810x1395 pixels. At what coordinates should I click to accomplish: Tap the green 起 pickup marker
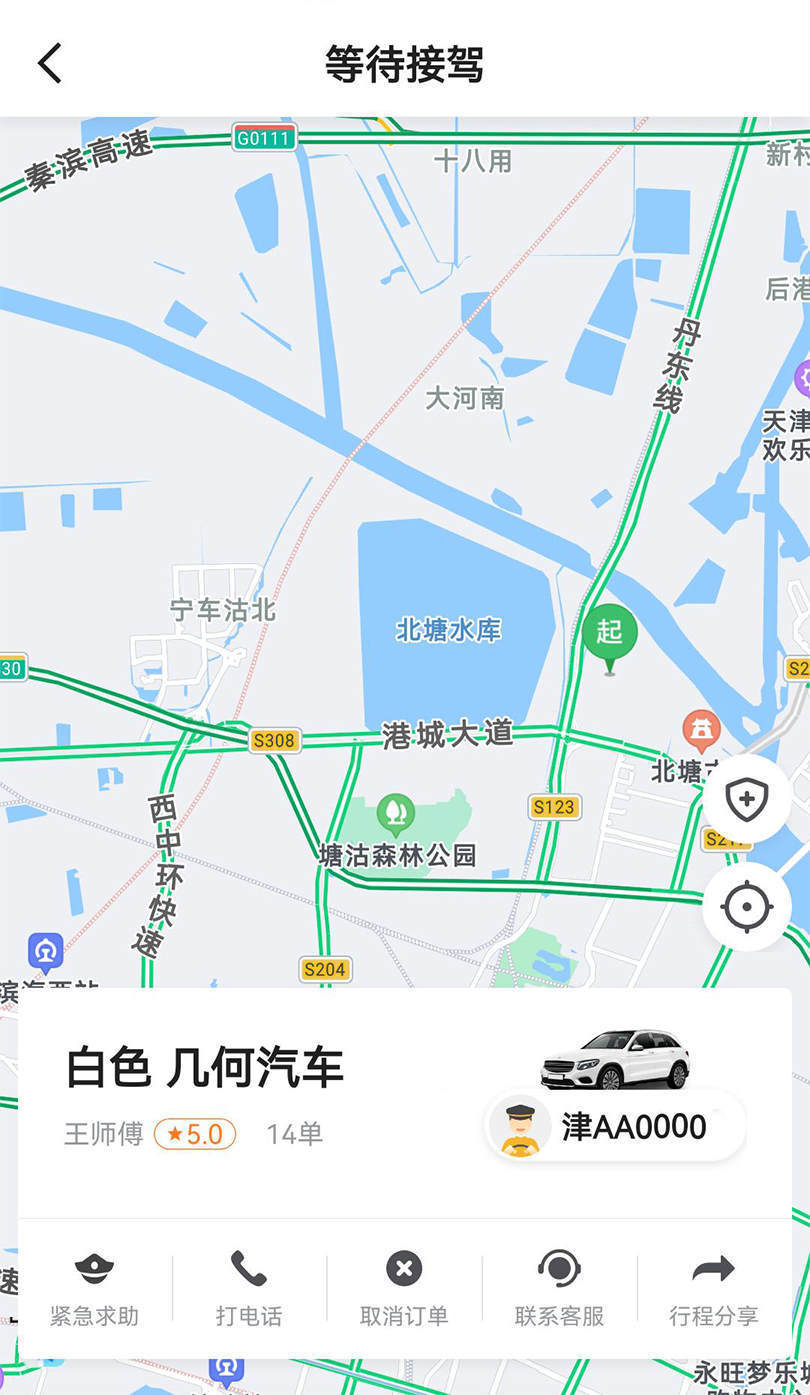tap(609, 633)
